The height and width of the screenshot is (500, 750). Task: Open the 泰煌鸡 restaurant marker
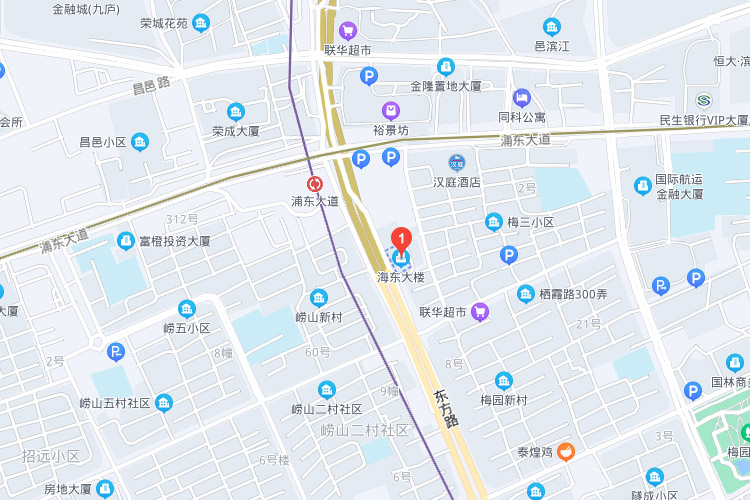tap(566, 451)
